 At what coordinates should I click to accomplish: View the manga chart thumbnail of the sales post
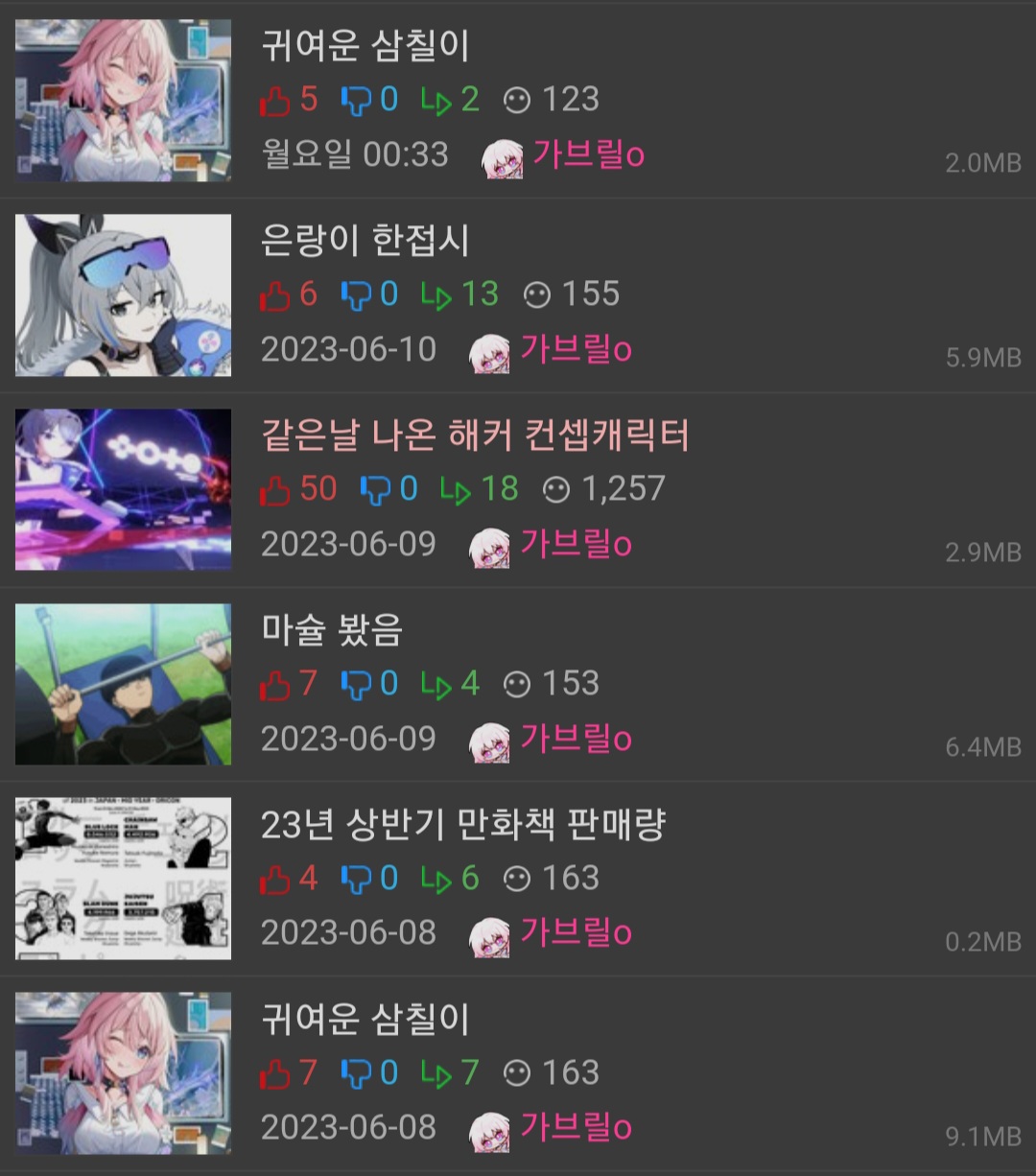[x=123, y=879]
